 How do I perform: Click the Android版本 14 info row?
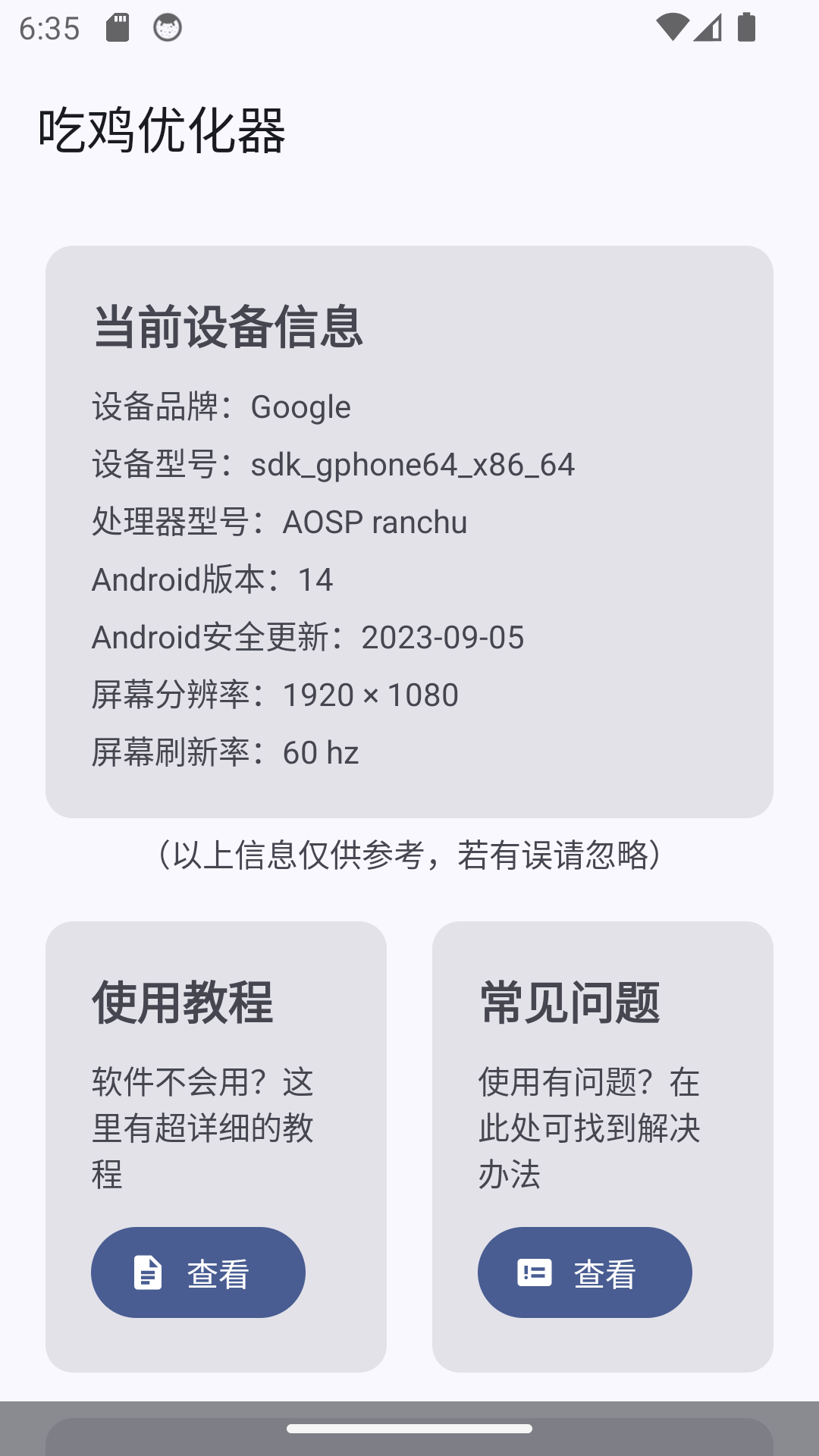[213, 580]
